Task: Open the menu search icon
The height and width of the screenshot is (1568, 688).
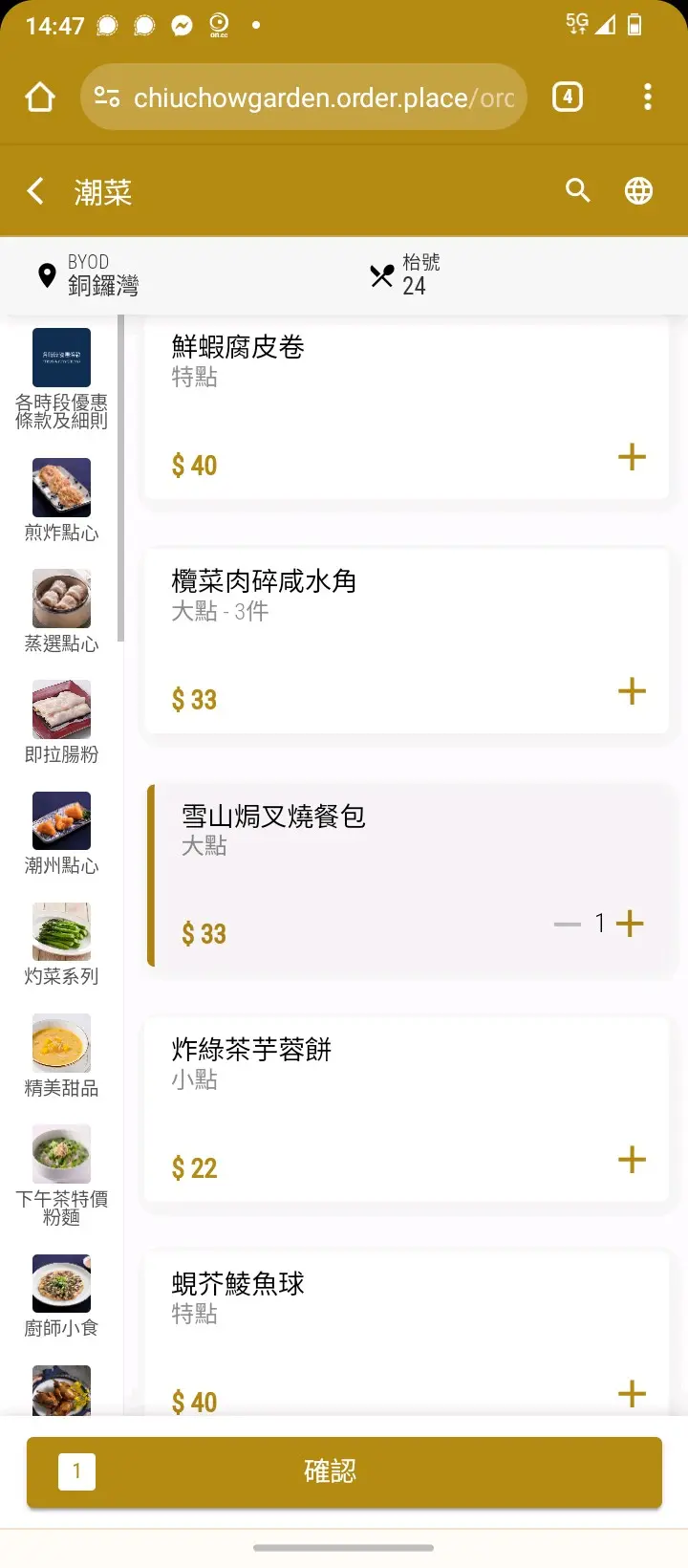Action: coord(578,190)
